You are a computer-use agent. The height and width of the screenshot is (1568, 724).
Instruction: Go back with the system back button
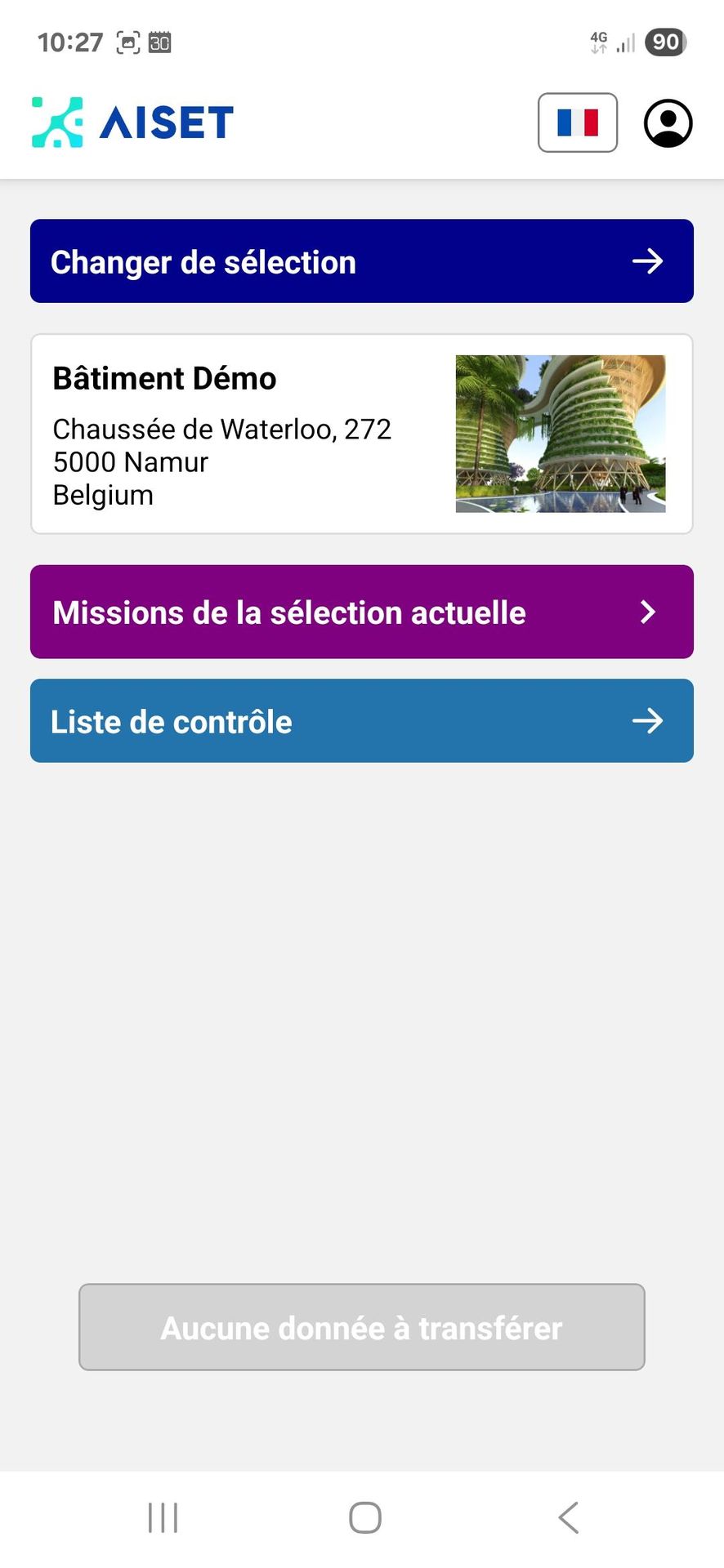pos(568,1517)
